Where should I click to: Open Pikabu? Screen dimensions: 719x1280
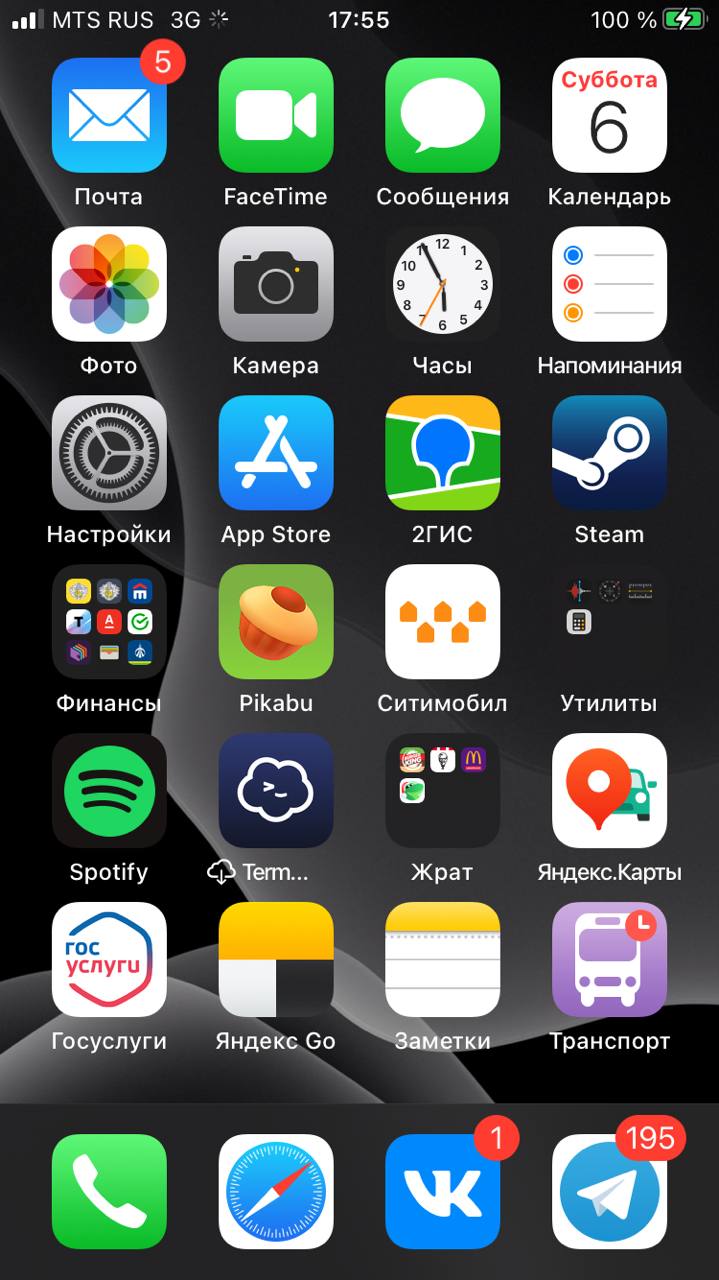(x=276, y=622)
